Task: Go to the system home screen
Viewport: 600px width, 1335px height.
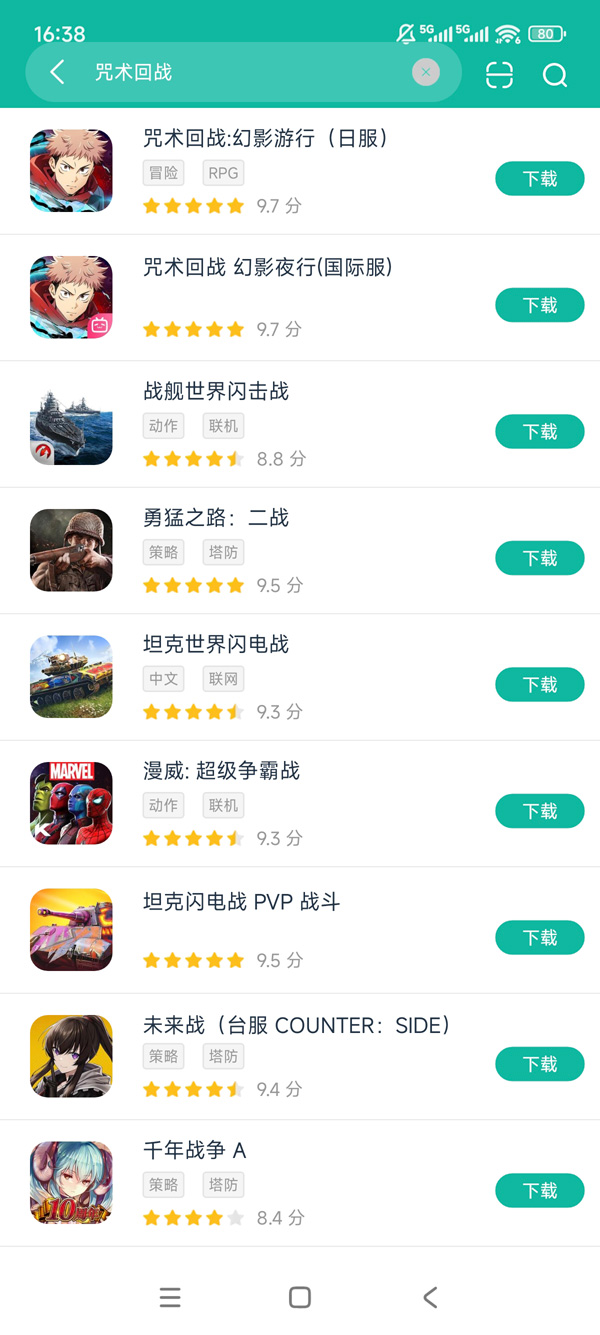Action: coord(299,1297)
